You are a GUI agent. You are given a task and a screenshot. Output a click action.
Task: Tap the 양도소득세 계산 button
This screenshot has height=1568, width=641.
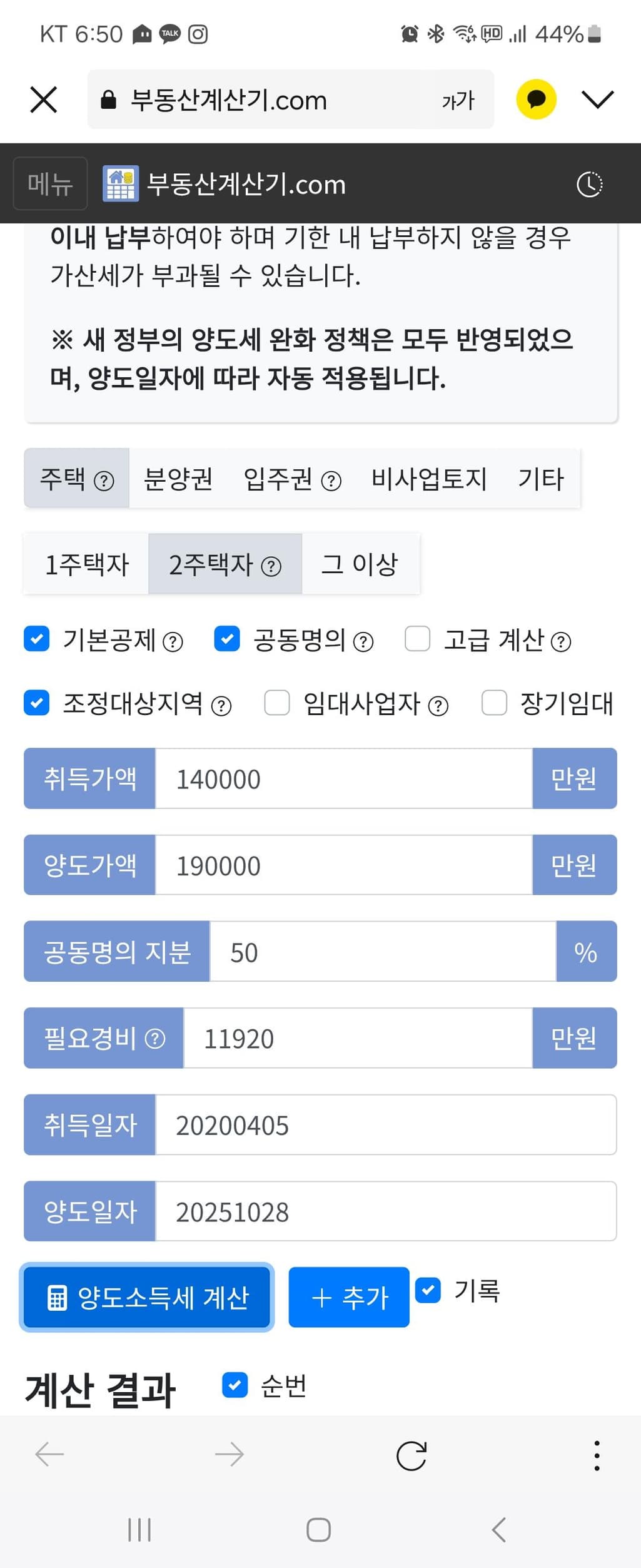point(147,1297)
